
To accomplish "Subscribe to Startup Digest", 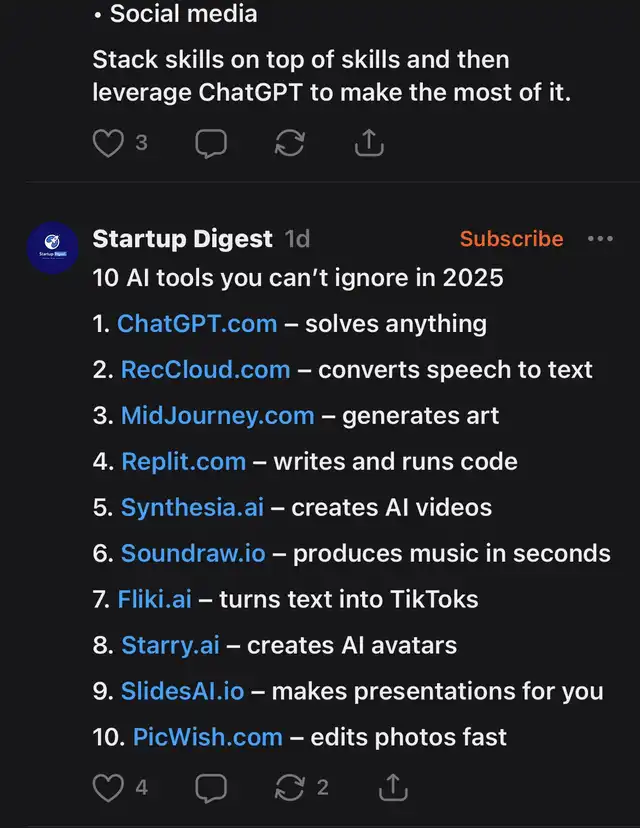I will pyautogui.click(x=512, y=239).
